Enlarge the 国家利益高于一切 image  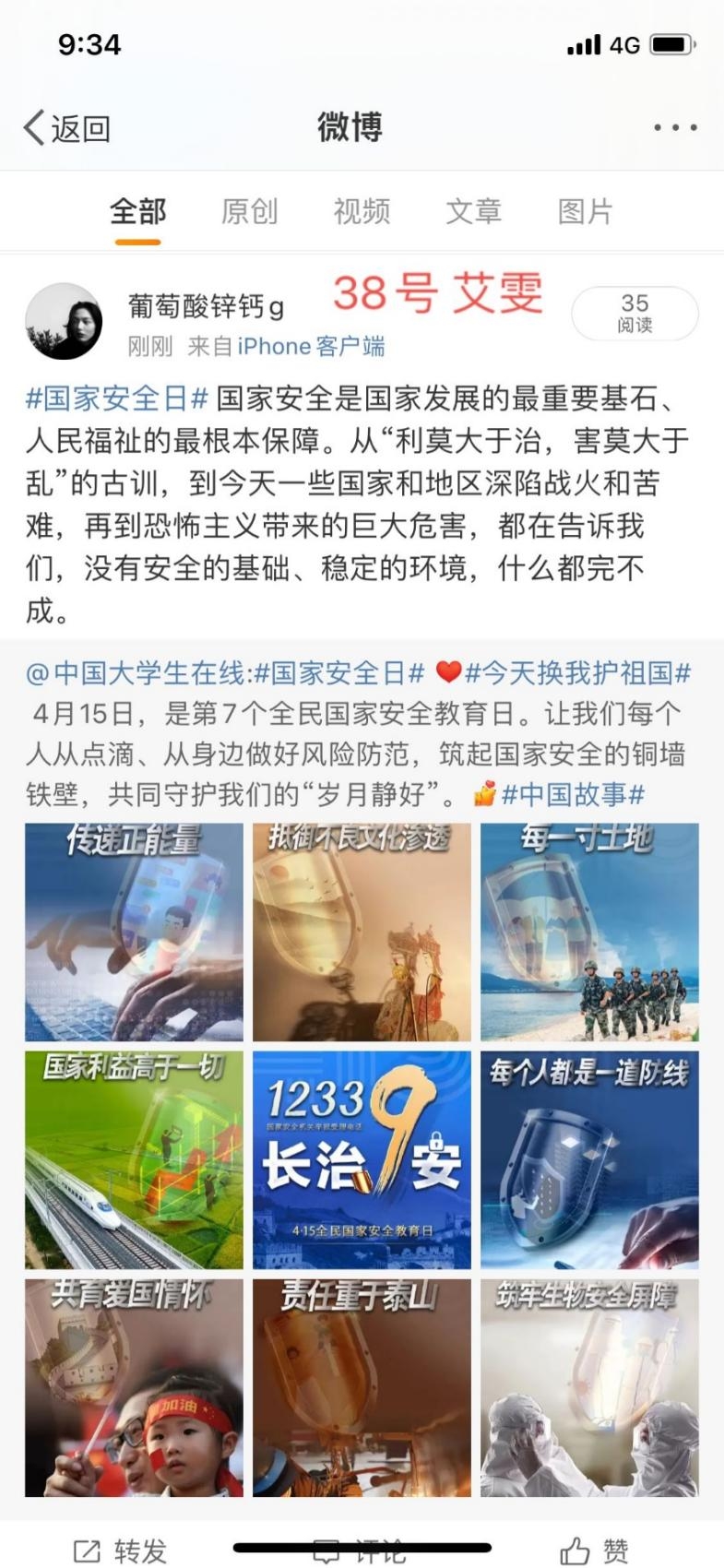tap(134, 1160)
